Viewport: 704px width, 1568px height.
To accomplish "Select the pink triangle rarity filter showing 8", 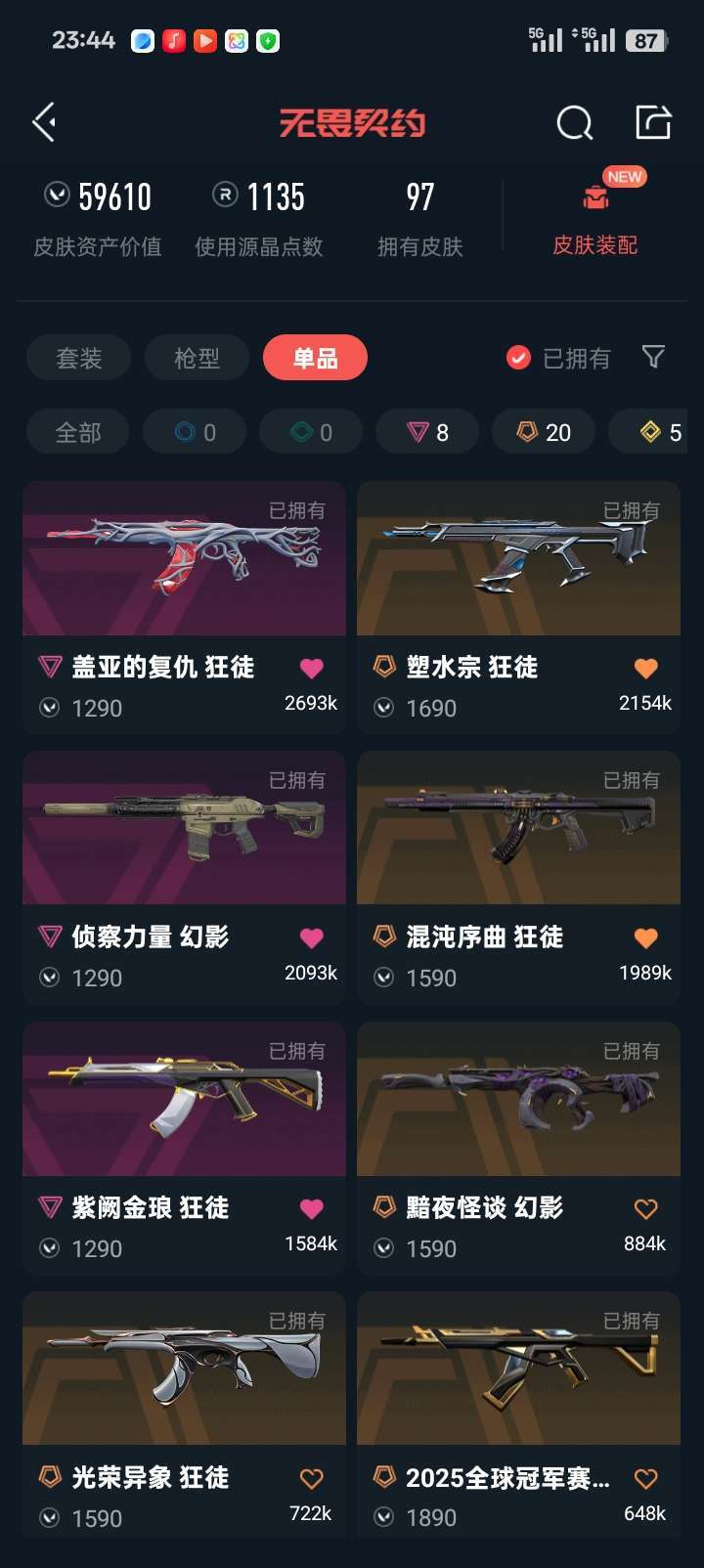I will point(427,431).
